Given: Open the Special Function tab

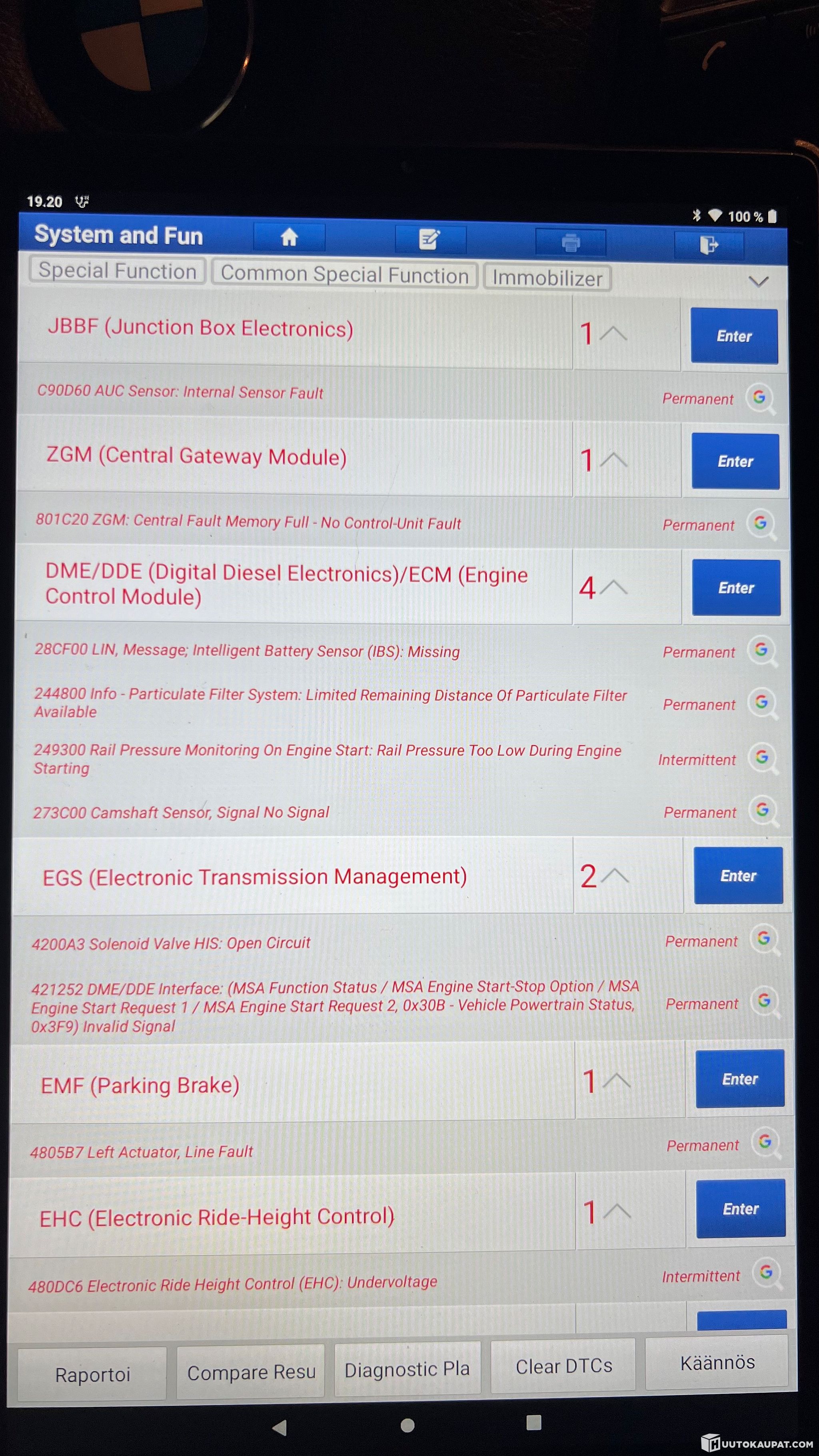Looking at the screenshot, I should click(x=117, y=271).
